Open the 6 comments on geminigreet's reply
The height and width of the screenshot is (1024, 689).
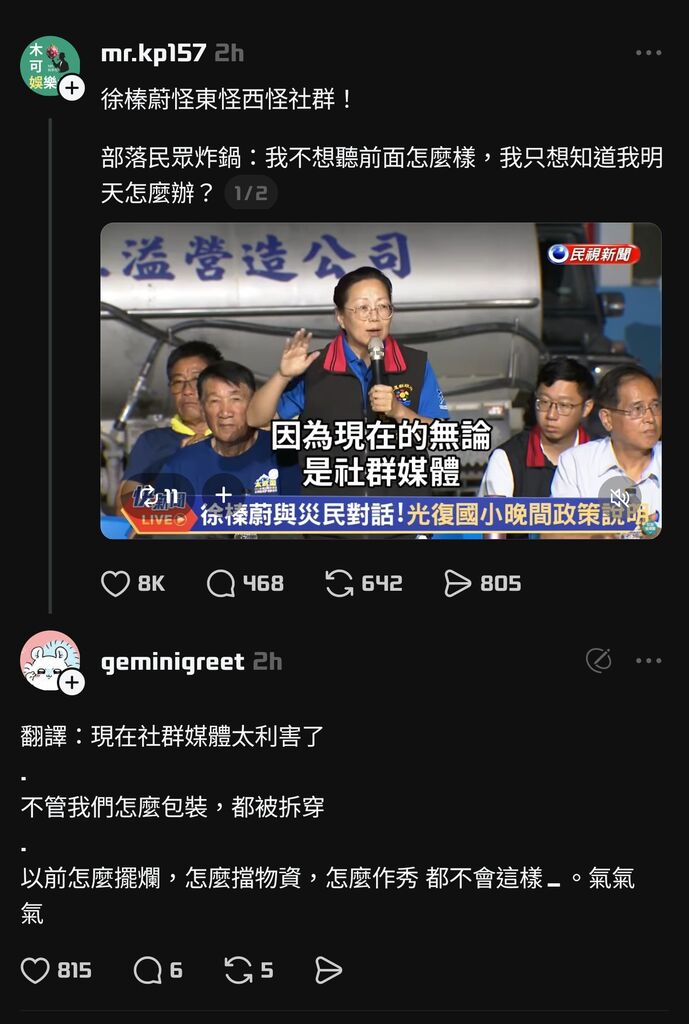tap(148, 970)
